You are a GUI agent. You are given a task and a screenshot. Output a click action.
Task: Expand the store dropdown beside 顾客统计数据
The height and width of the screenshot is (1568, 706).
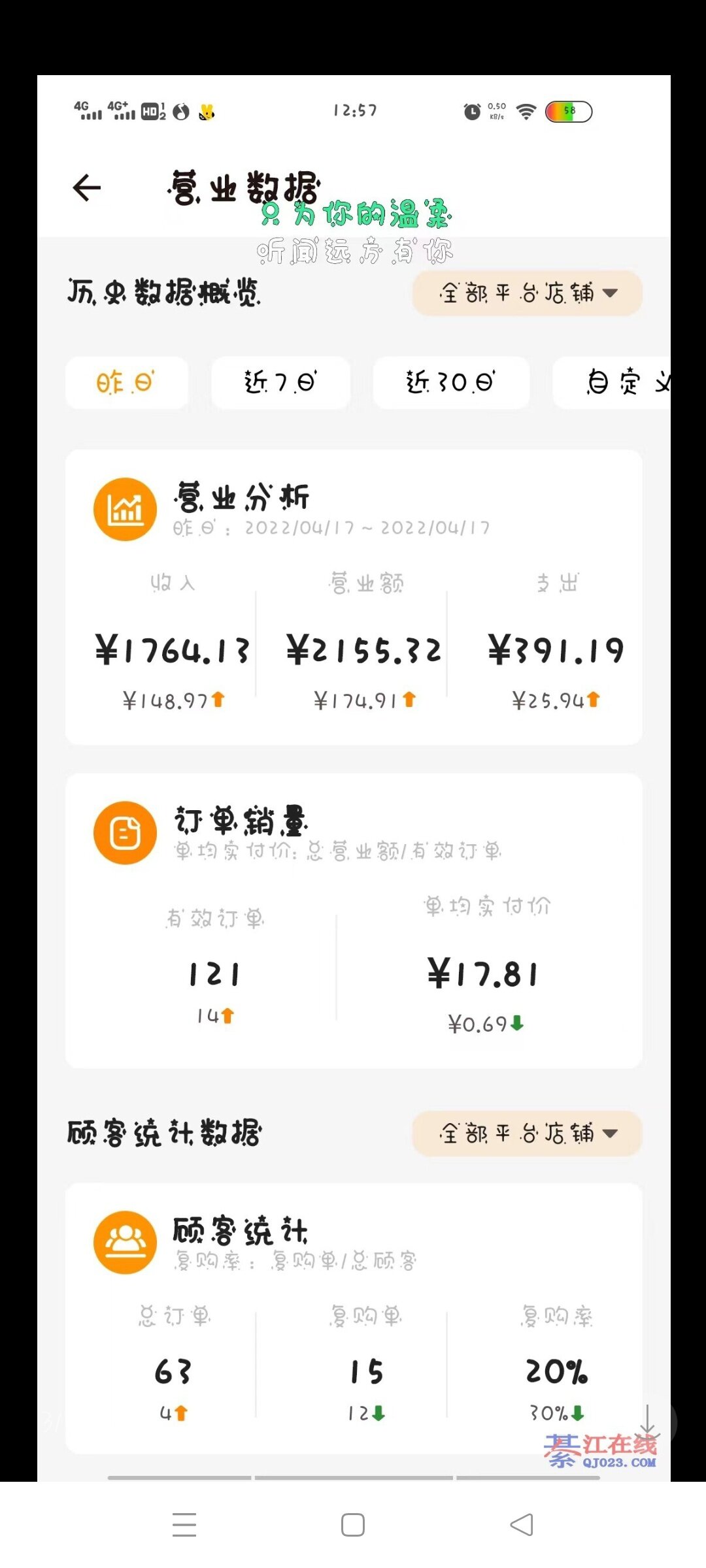(x=527, y=1134)
